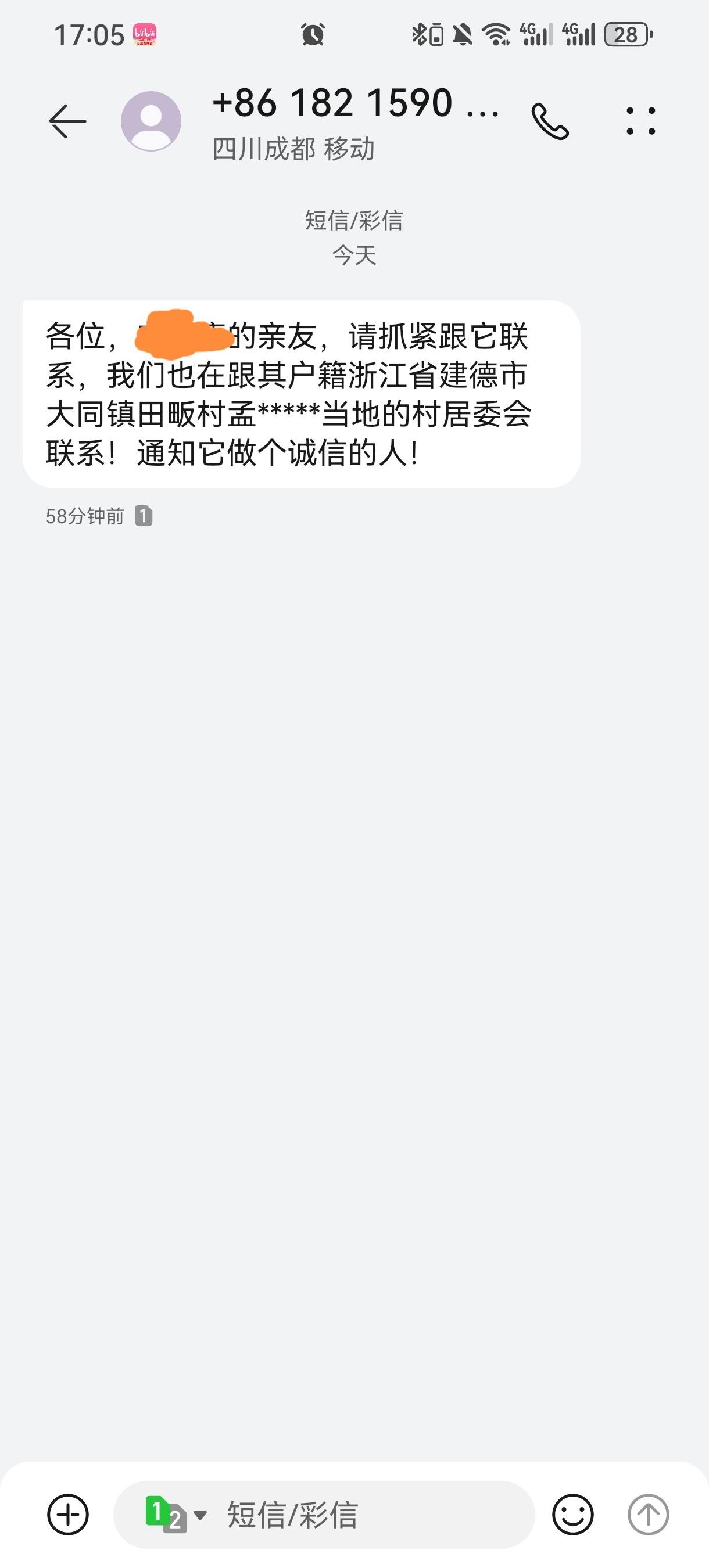Focus the 短信/彩信 message input field

click(x=371, y=1514)
